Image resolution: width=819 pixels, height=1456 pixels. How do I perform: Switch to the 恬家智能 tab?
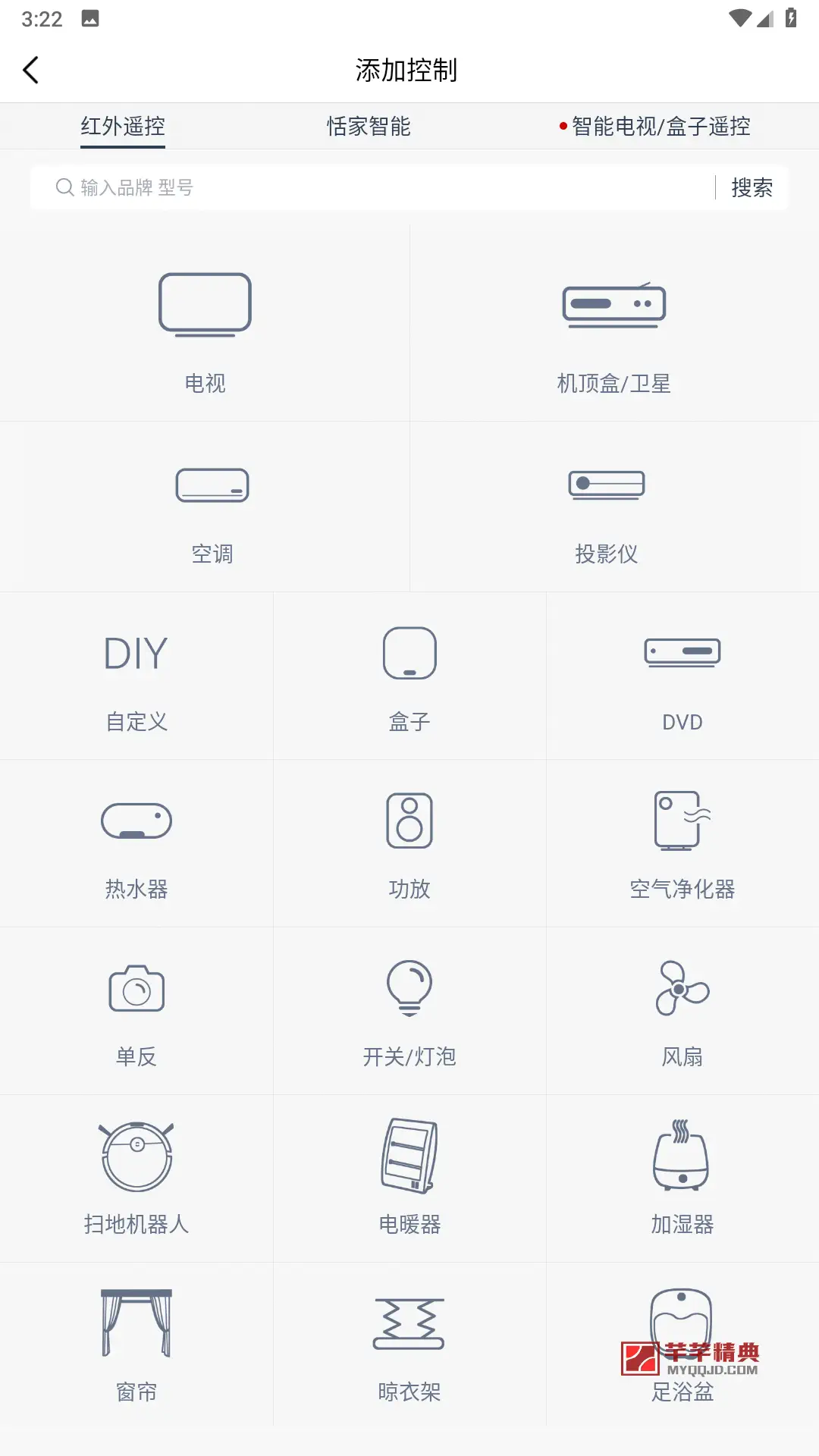(369, 126)
